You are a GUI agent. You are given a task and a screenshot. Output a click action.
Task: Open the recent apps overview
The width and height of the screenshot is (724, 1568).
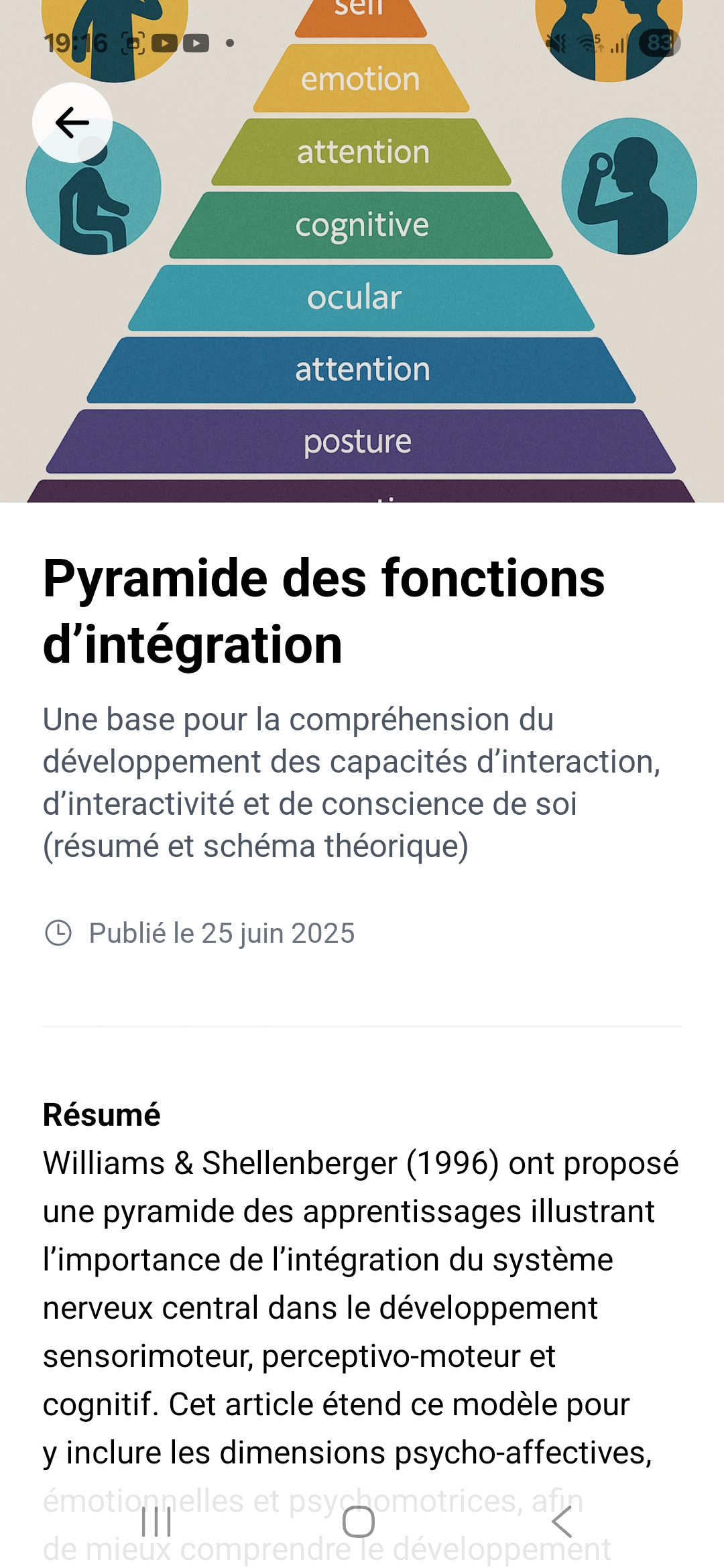[157, 1522]
